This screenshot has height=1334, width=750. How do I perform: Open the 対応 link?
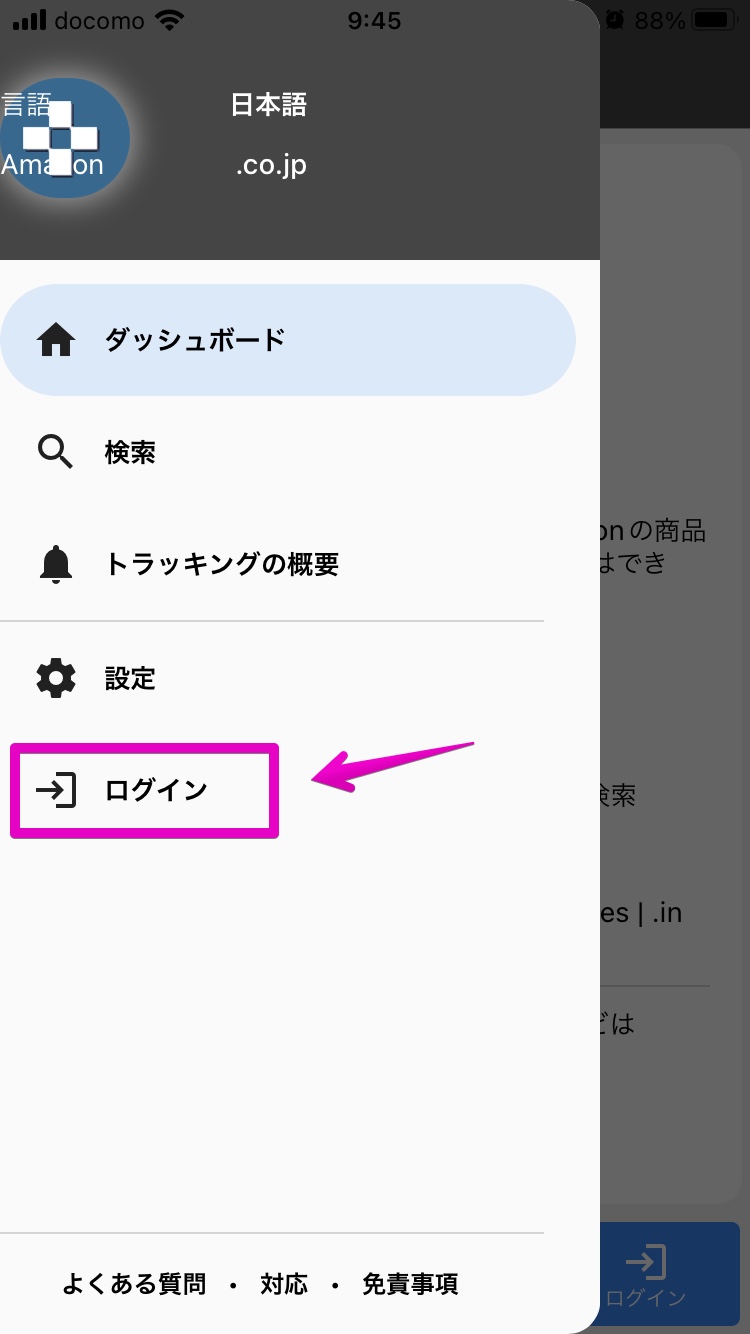(x=284, y=1283)
